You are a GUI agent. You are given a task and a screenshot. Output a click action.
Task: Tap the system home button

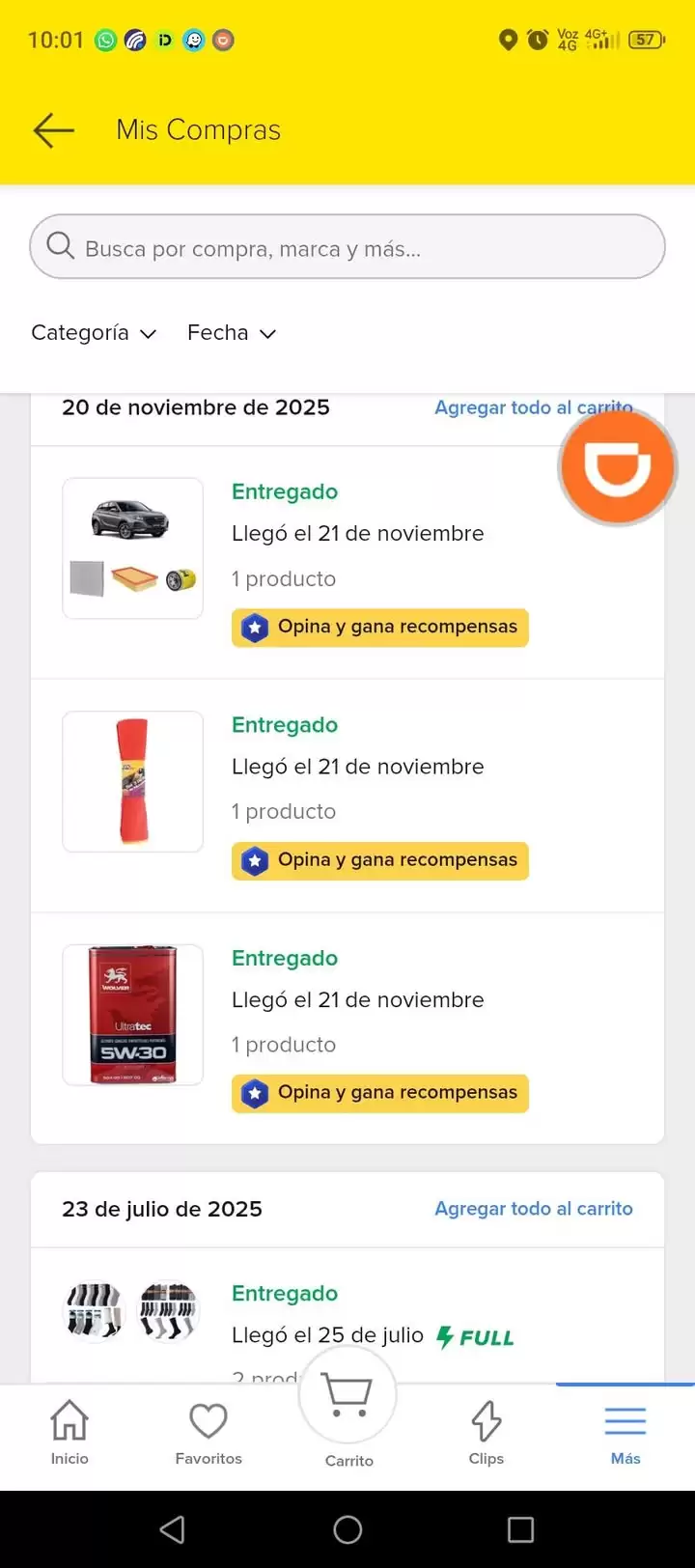click(347, 1529)
